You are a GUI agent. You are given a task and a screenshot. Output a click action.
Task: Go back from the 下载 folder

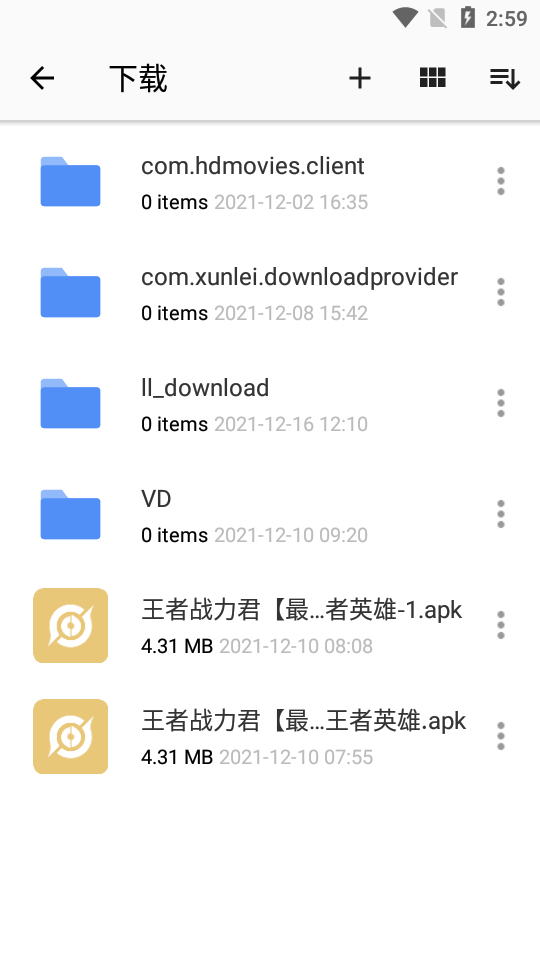pos(42,78)
